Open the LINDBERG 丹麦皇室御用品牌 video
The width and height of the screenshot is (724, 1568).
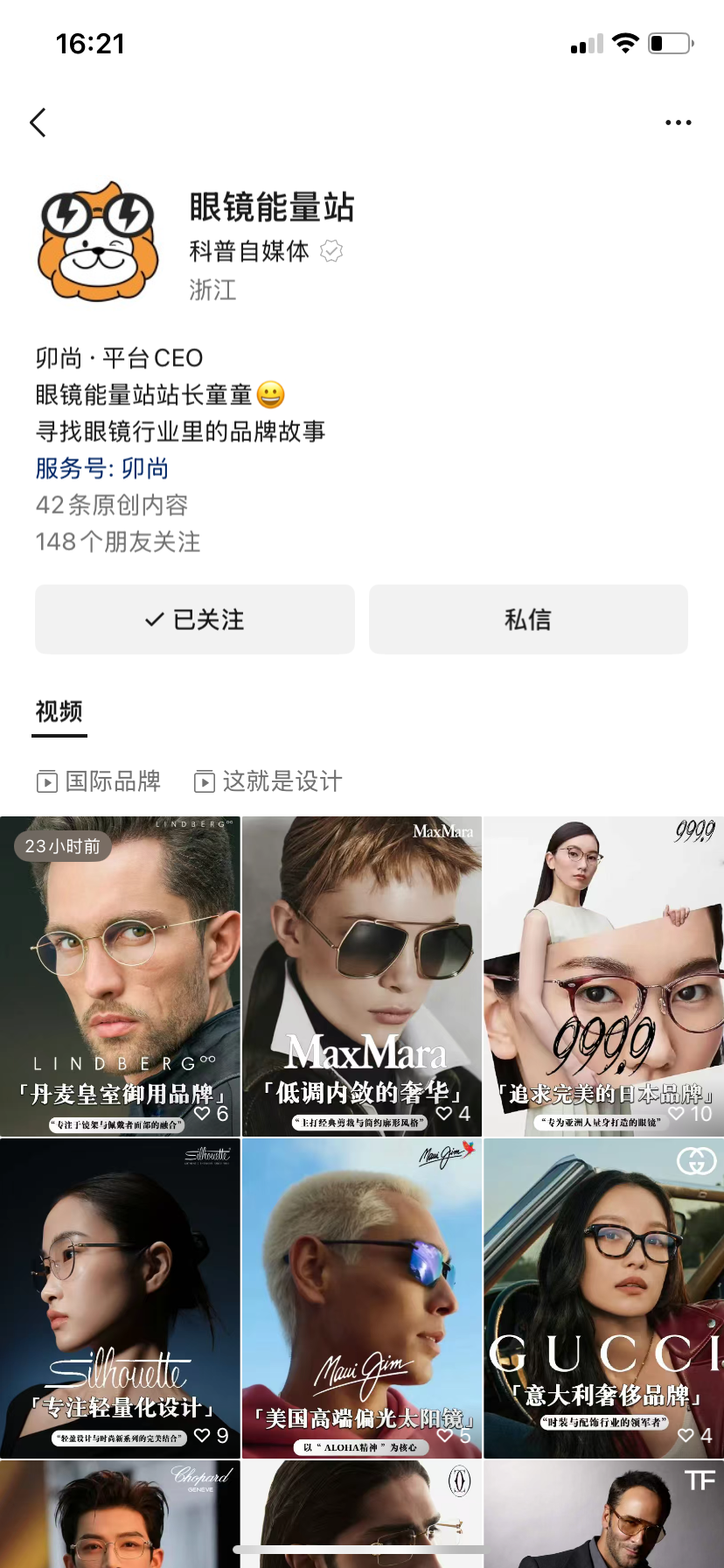pos(120,976)
